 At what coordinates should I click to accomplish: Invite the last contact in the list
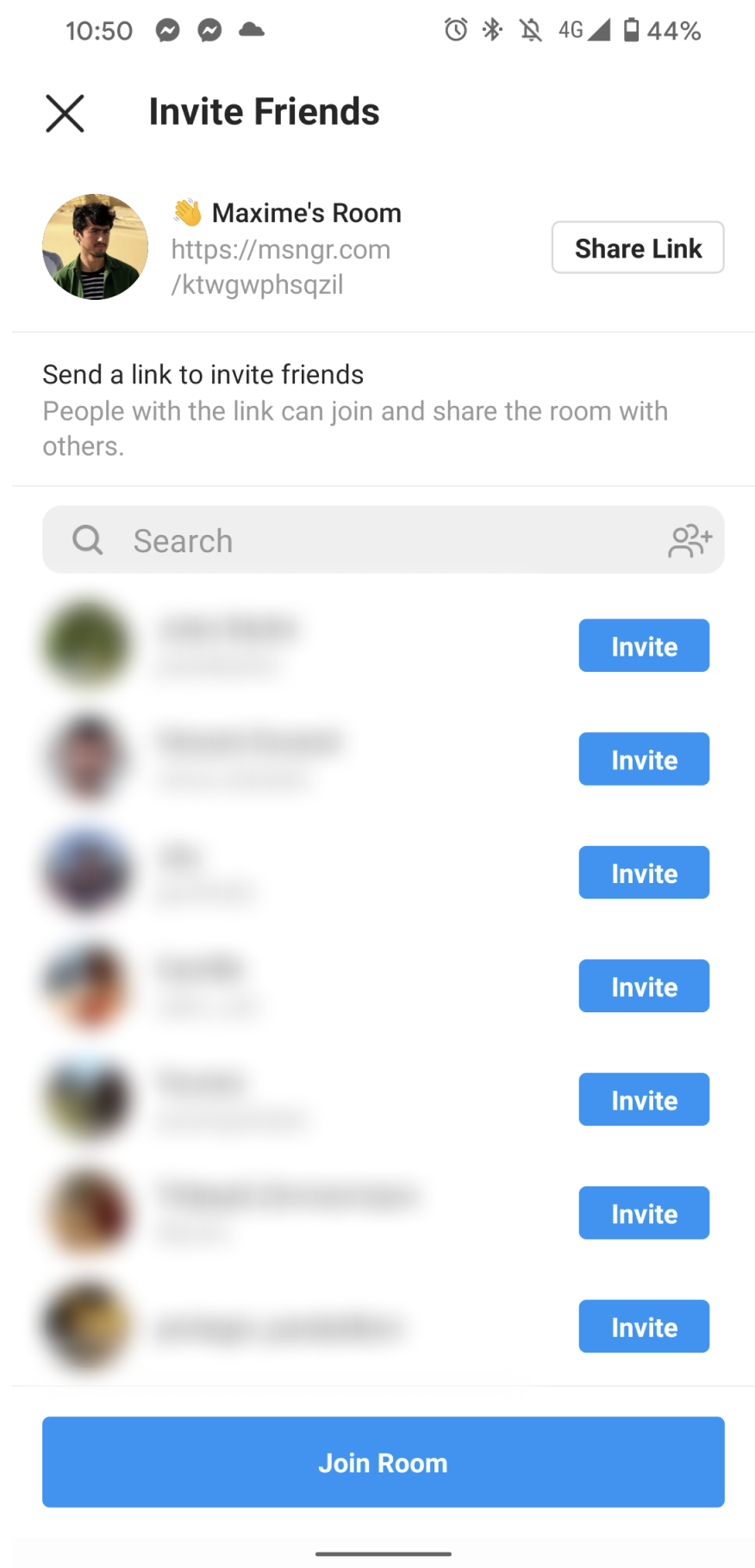pos(644,1327)
